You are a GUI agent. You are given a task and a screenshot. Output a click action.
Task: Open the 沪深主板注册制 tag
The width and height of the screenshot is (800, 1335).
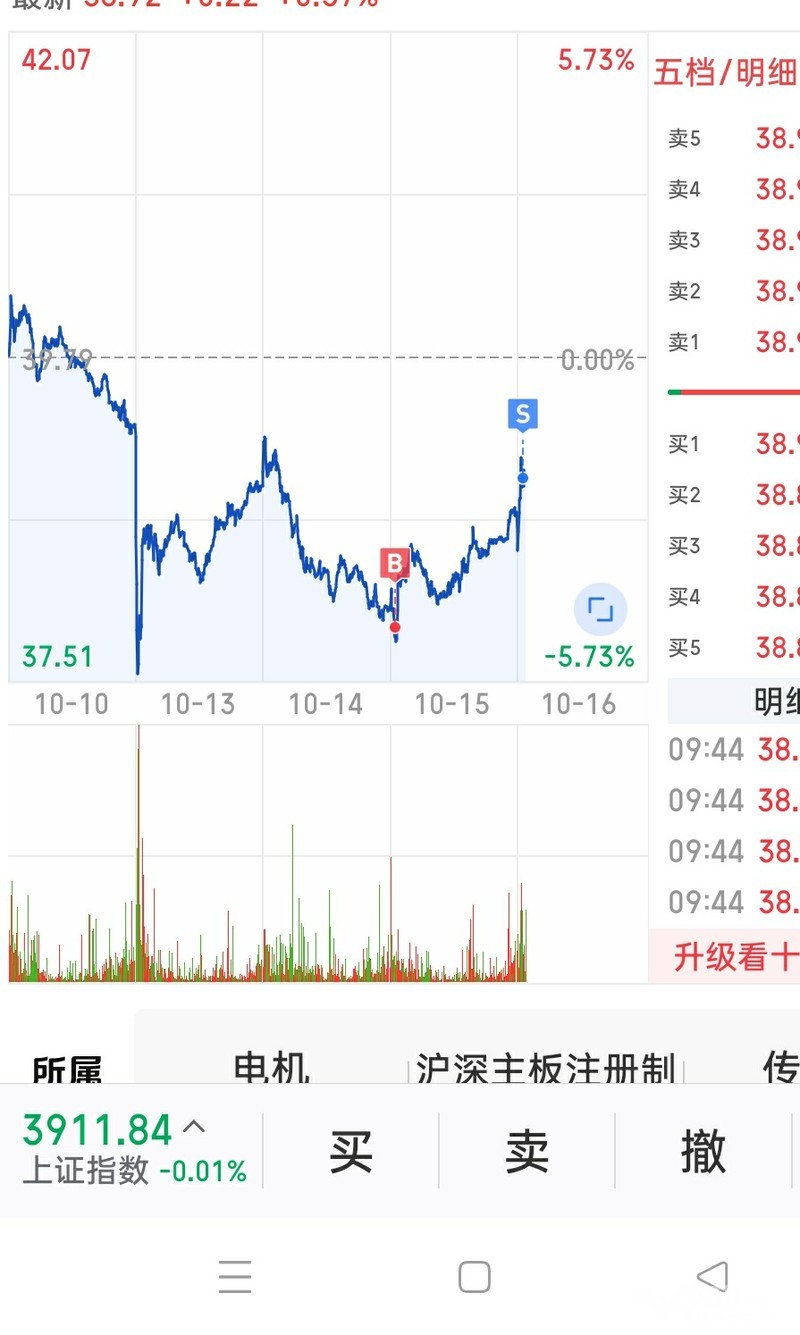pos(546,1068)
